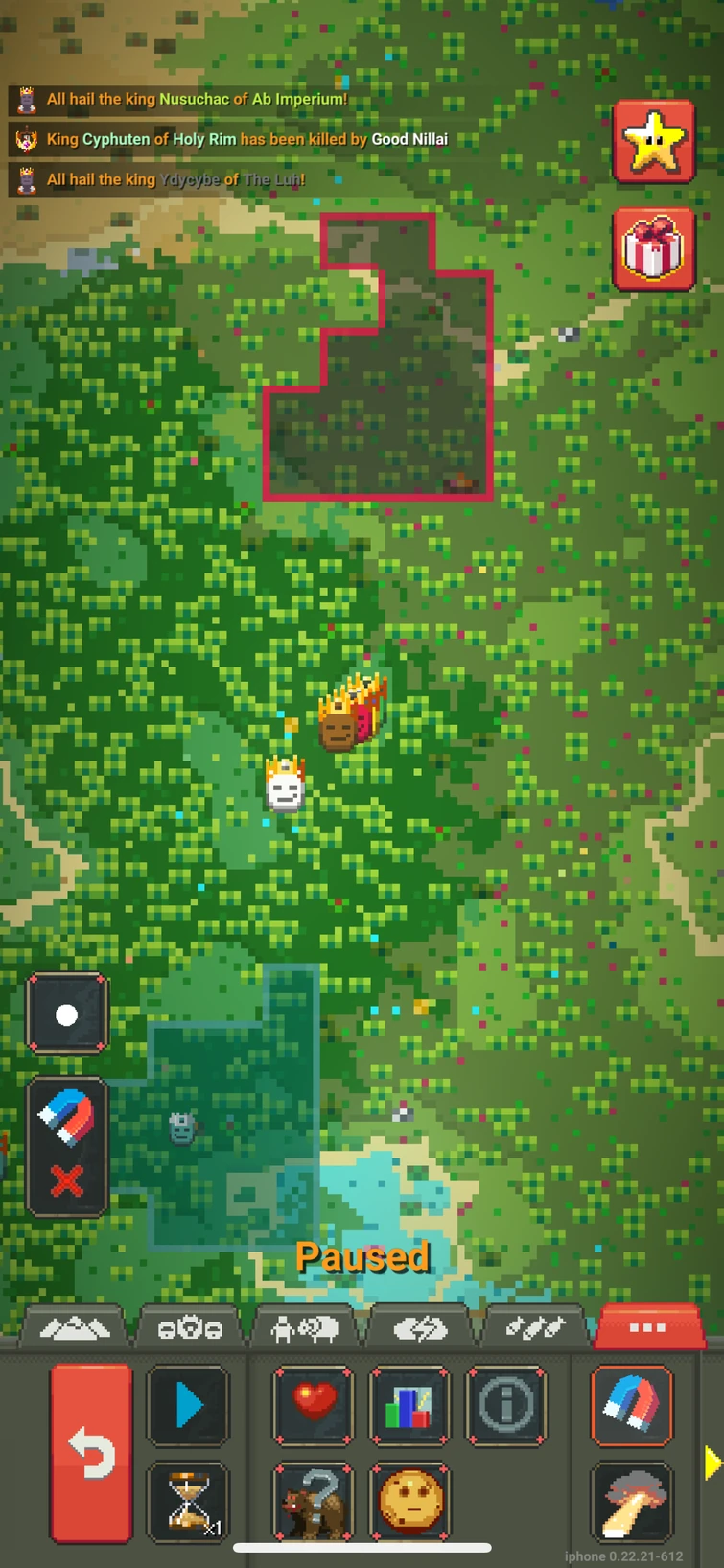
Task: Switch to the terrain mountains tab
Action: tap(74, 1328)
